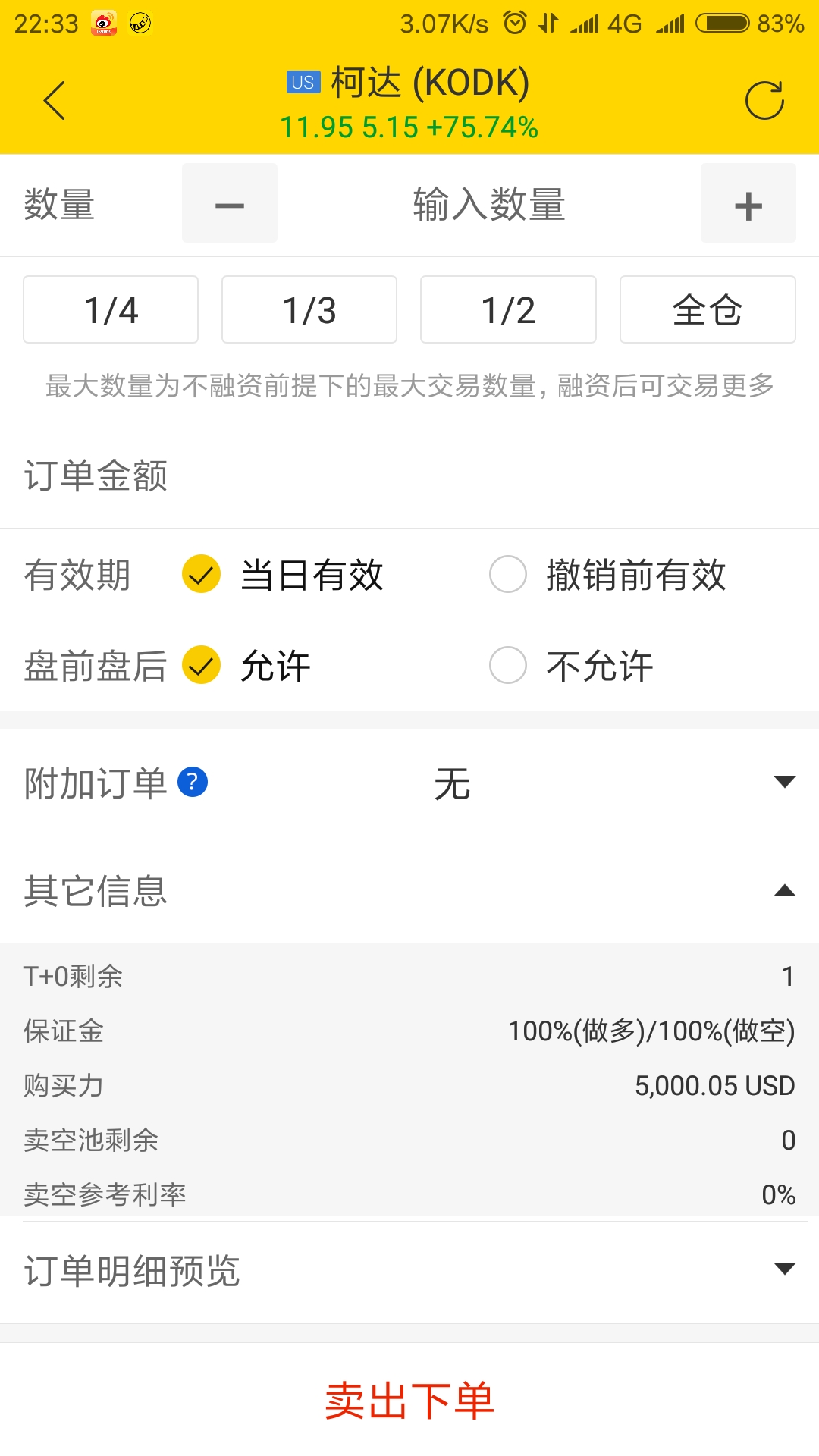Choose the 1/2 position button
This screenshot has width=819, height=1456.
(x=508, y=309)
